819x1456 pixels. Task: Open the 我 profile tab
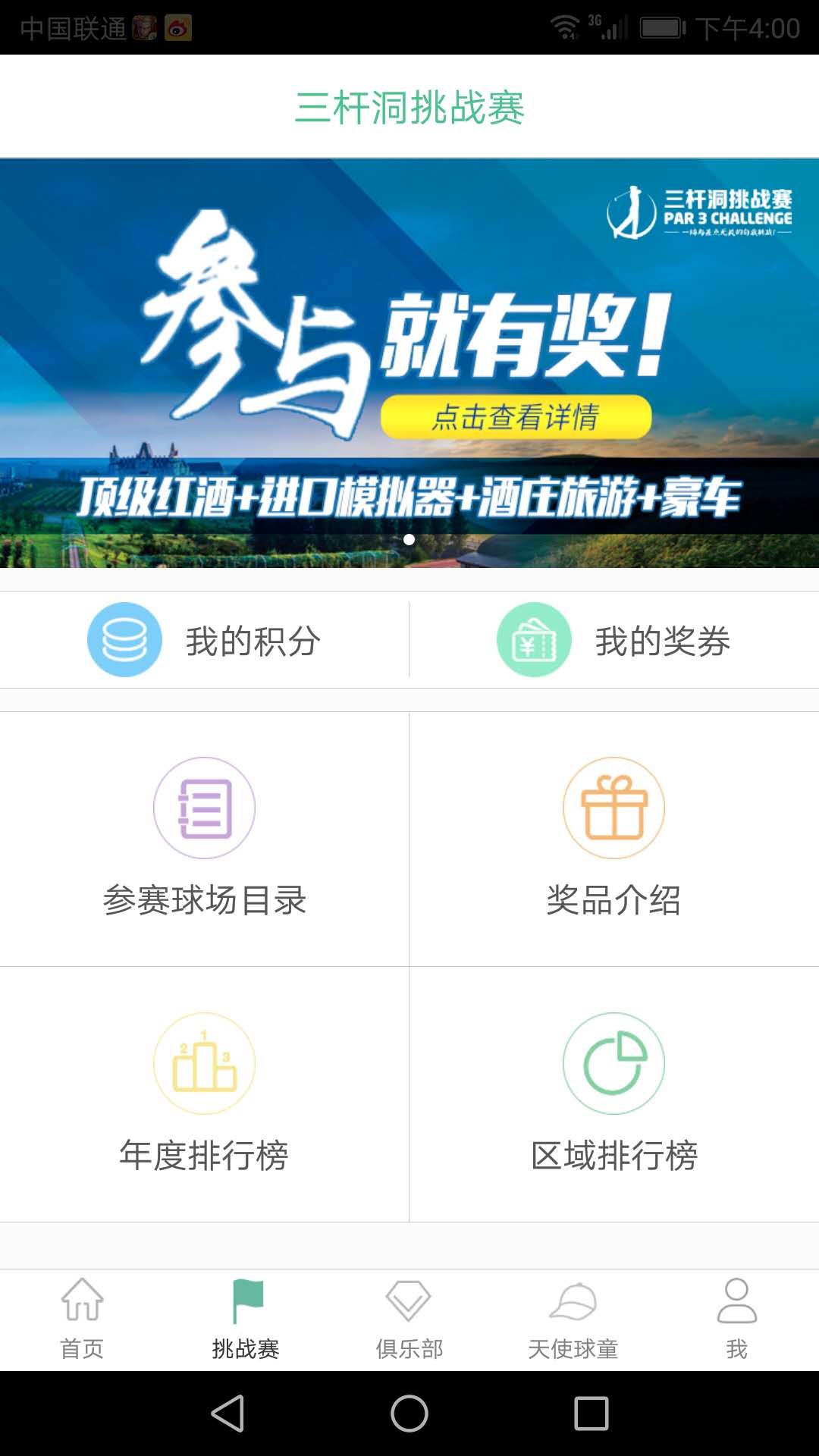(x=736, y=1319)
